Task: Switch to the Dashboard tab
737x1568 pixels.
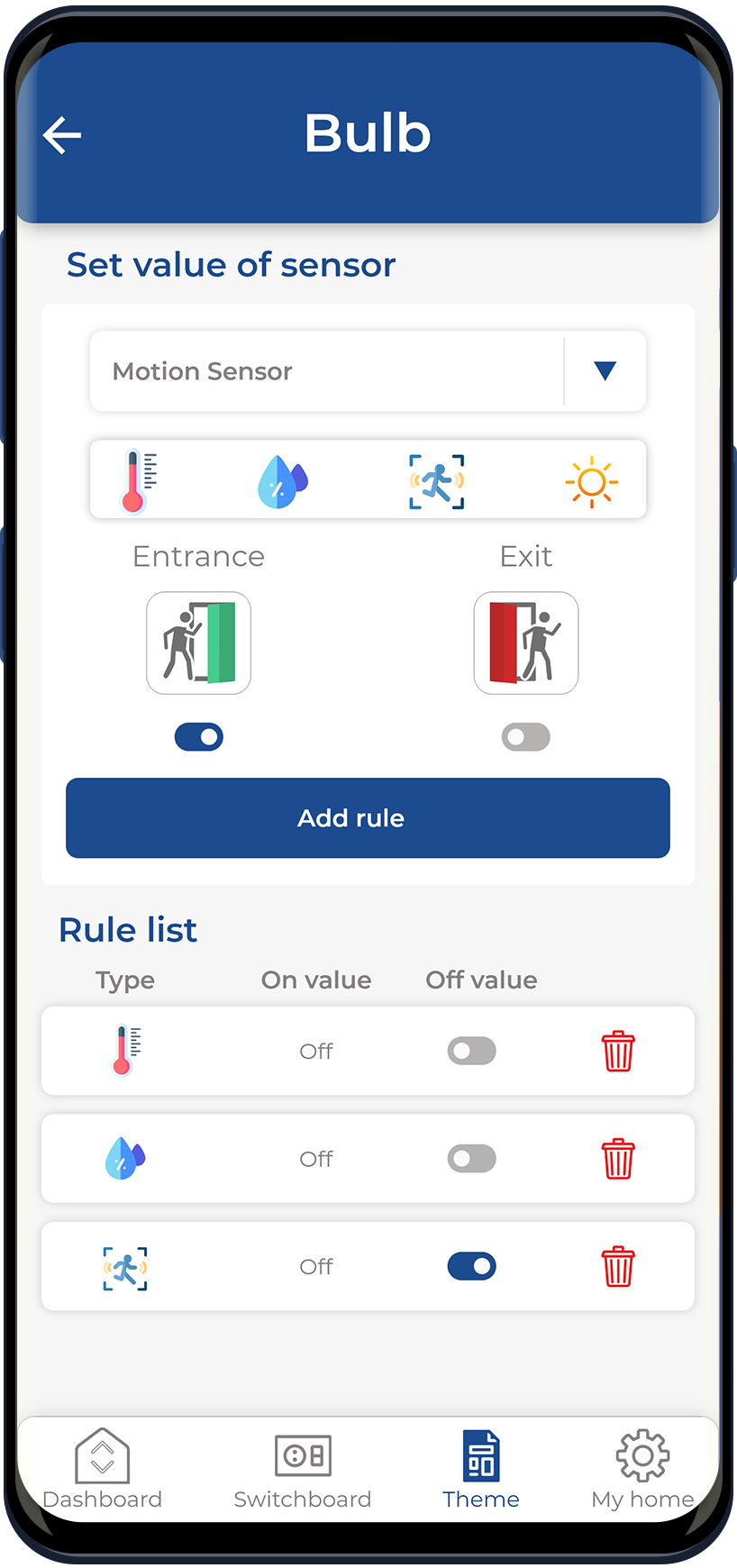Action: [103, 1469]
